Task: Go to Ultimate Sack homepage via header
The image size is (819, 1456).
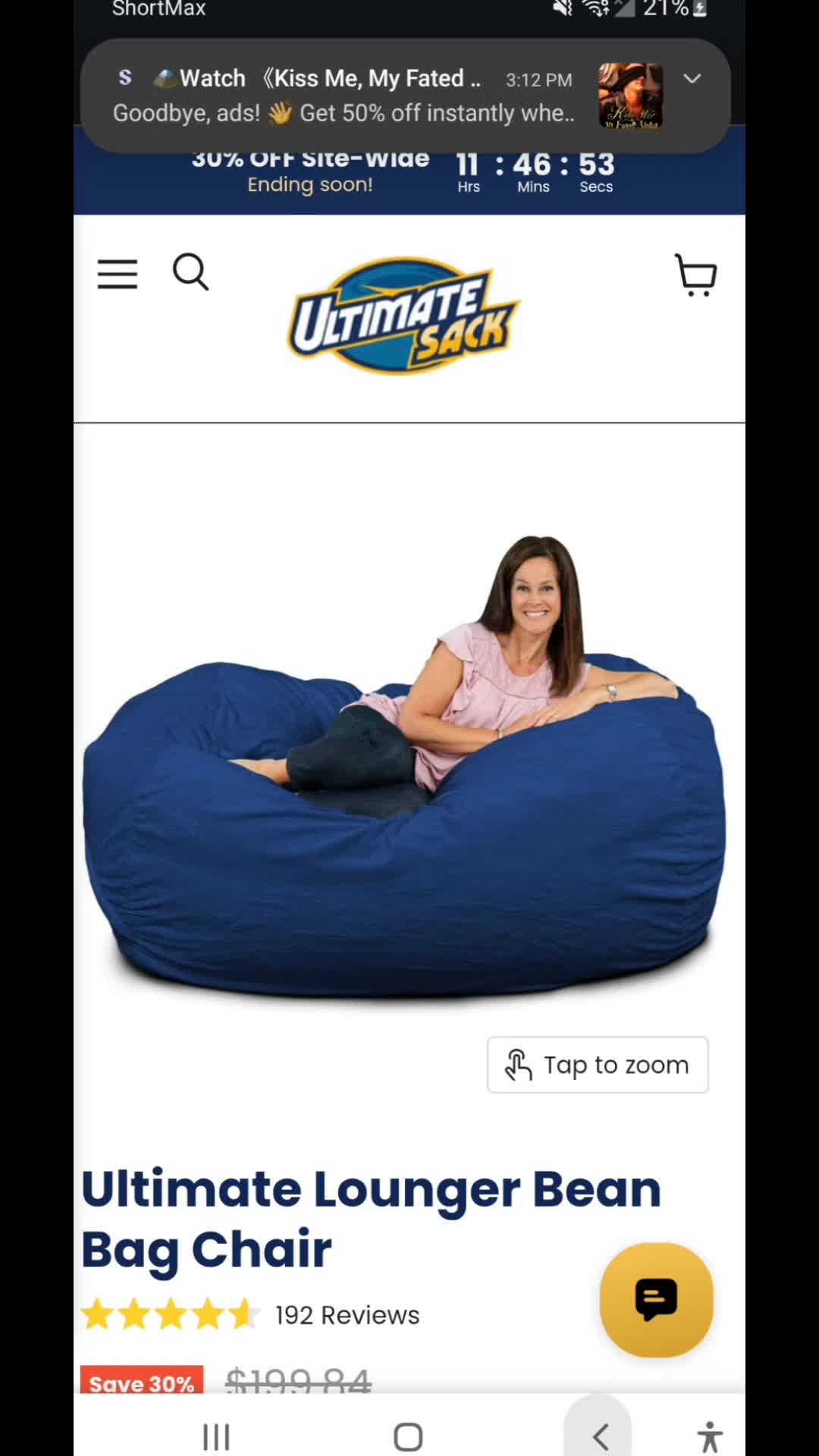Action: [x=403, y=315]
